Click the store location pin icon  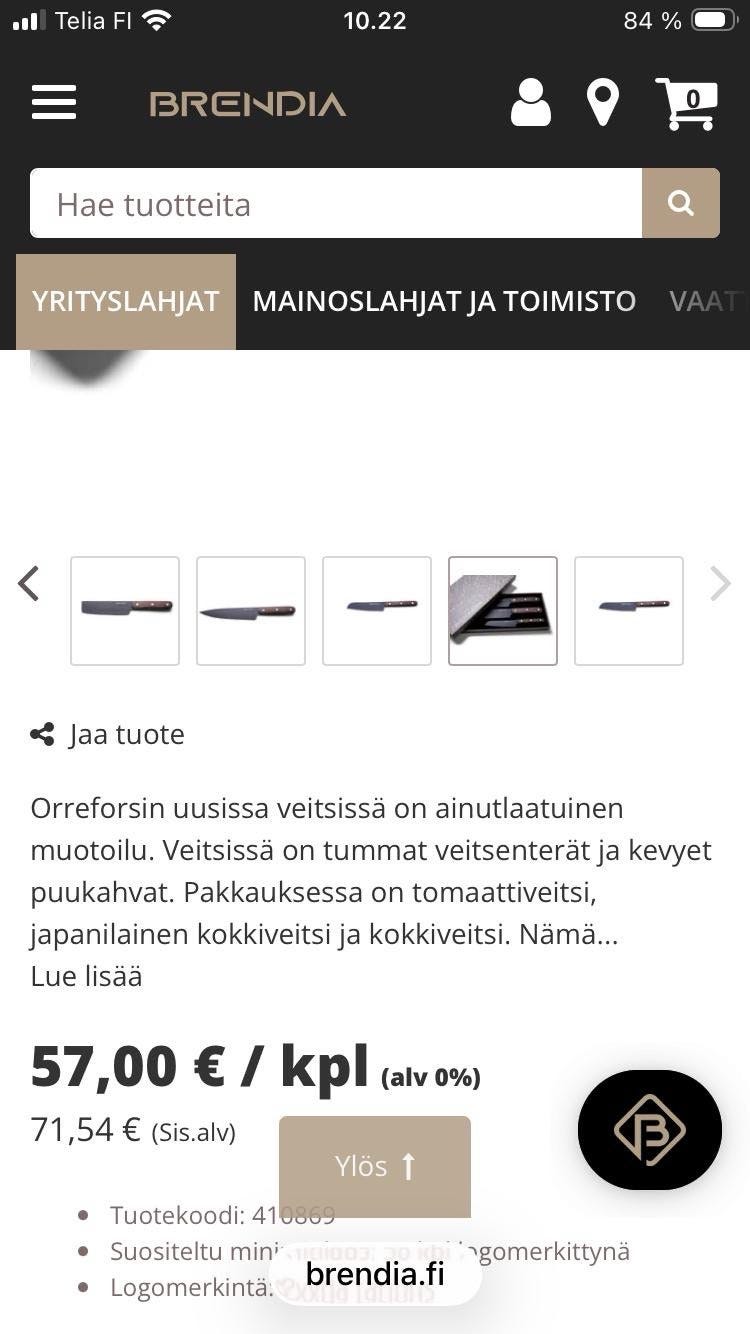(602, 100)
